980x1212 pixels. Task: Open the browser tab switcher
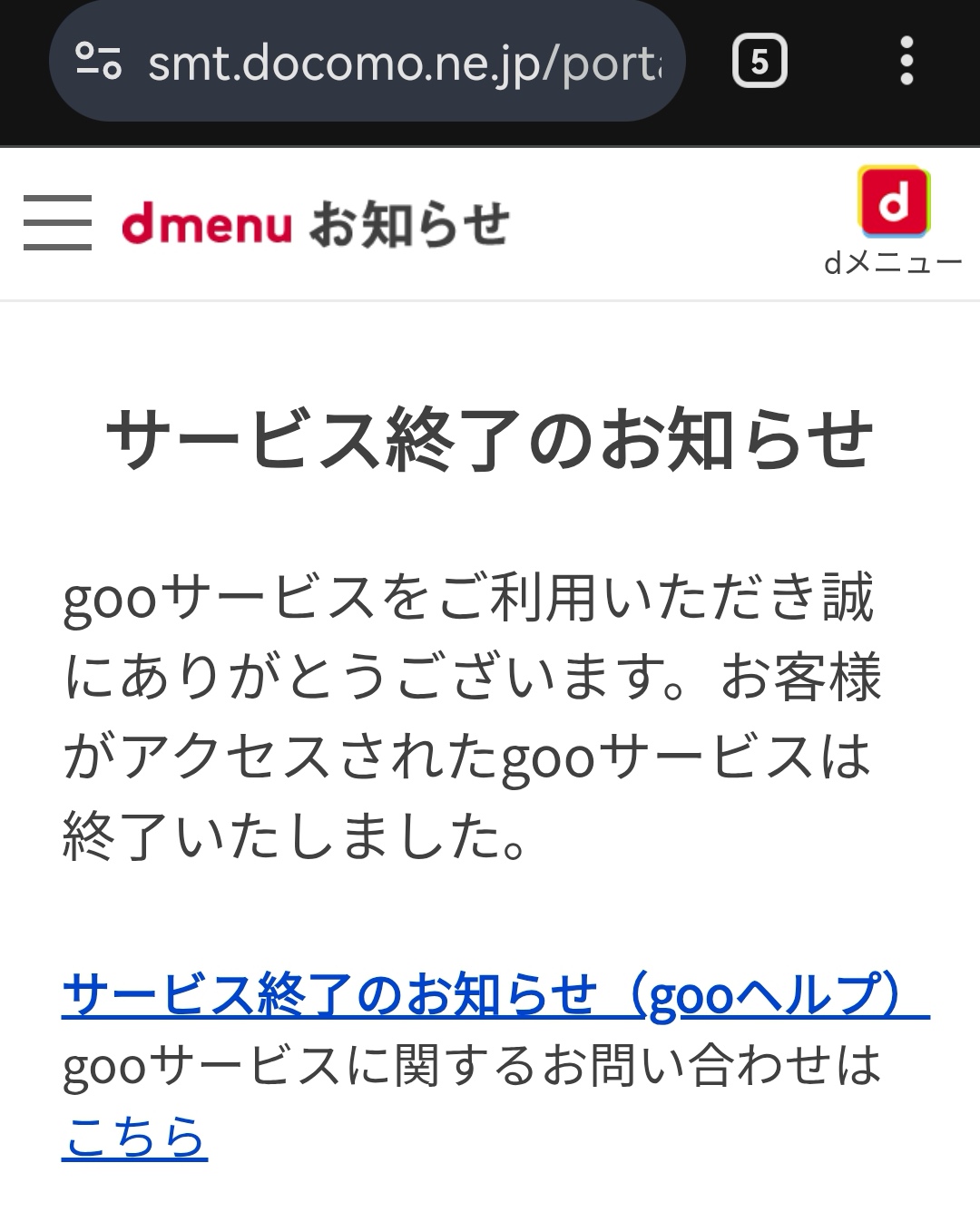[759, 62]
